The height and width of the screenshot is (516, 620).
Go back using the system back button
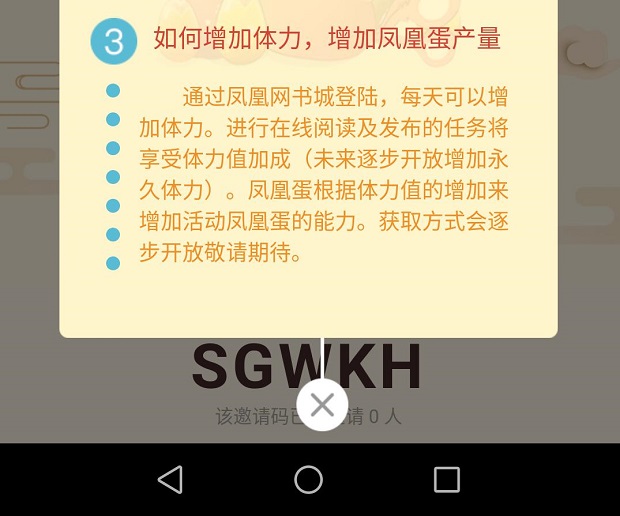[x=171, y=480]
